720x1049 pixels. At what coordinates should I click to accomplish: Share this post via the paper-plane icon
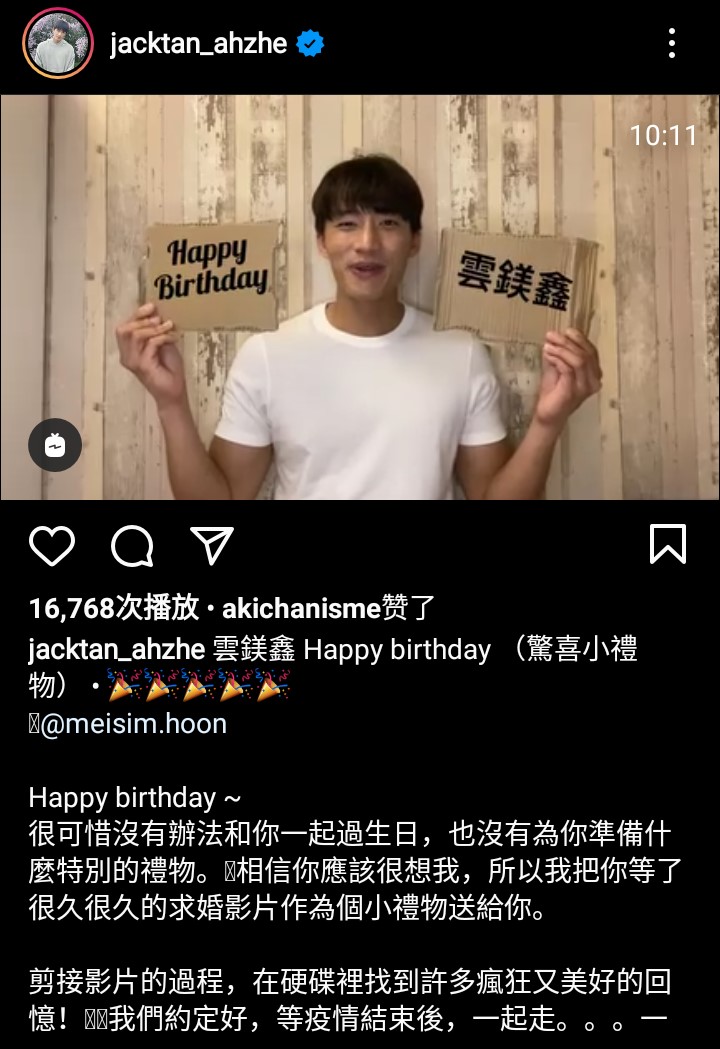click(211, 546)
